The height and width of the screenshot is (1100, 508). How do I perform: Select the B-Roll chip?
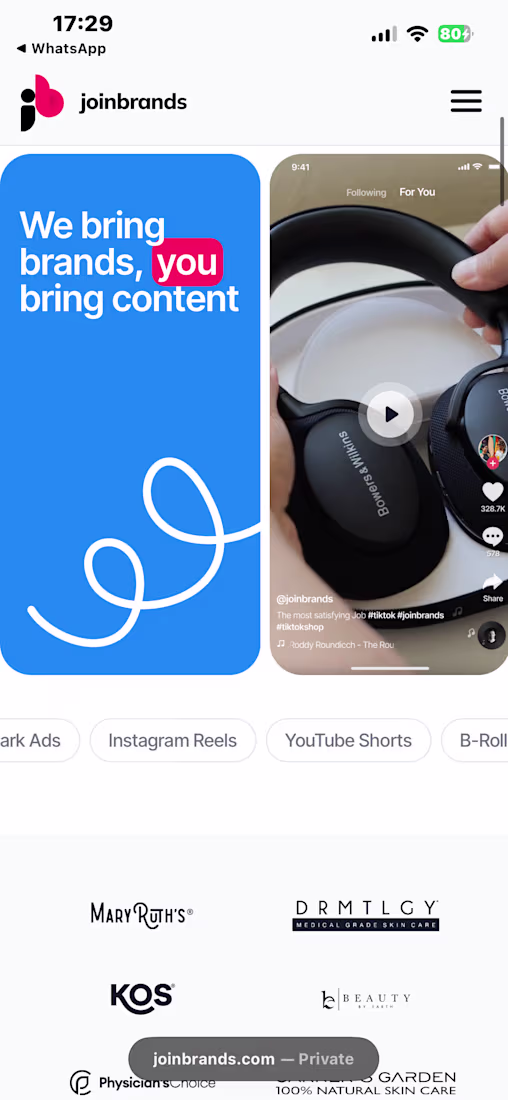[475, 740]
